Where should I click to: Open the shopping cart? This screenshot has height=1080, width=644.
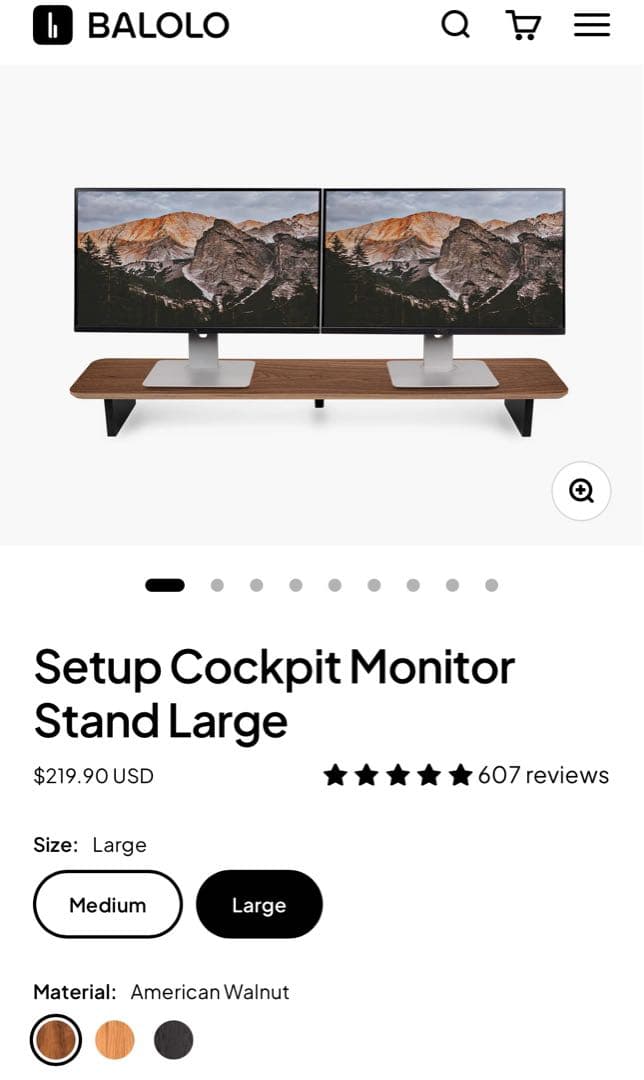pyautogui.click(x=523, y=24)
